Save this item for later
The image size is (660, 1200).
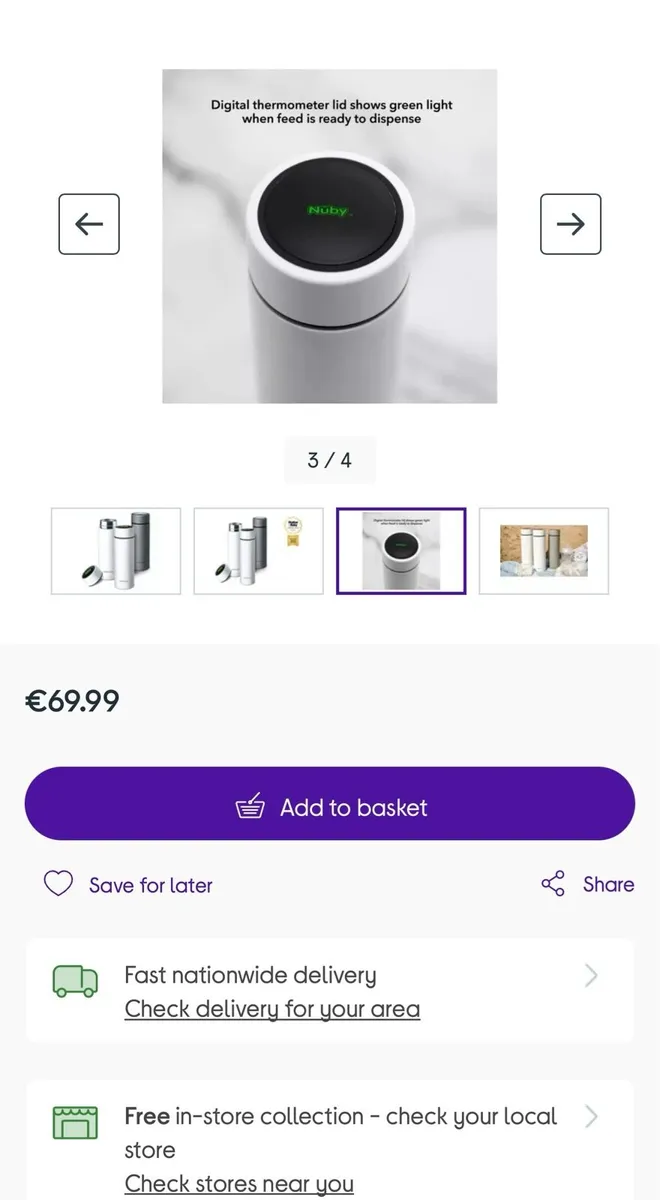pyautogui.click(x=129, y=885)
